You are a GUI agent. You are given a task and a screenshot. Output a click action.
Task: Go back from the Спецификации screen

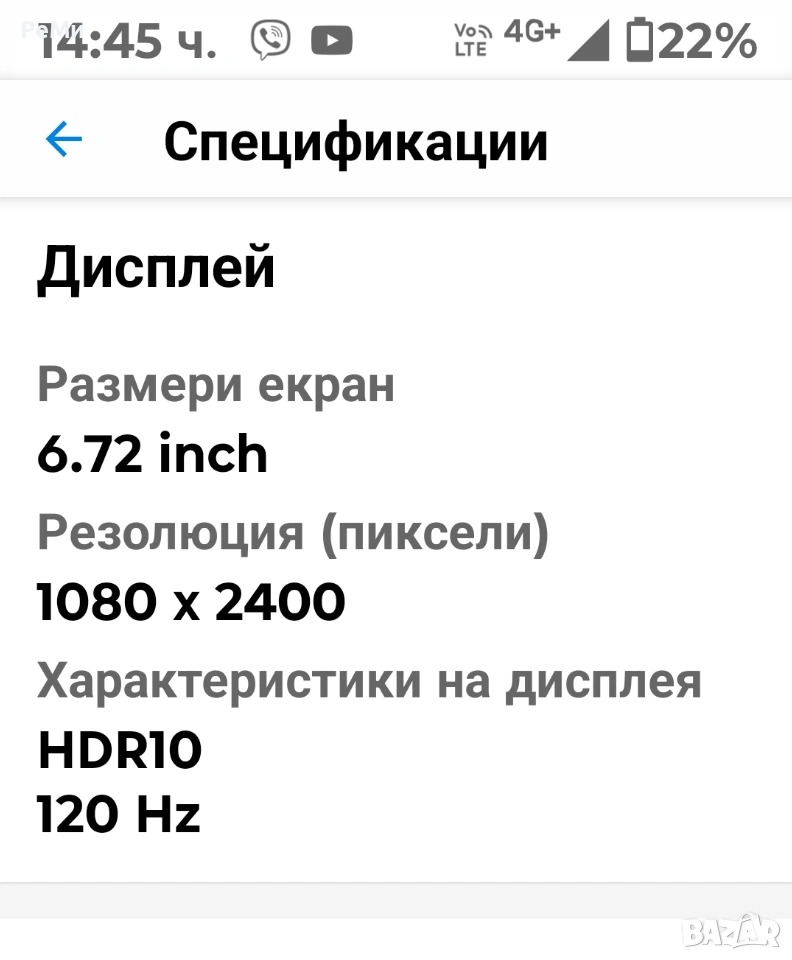[x=63, y=141]
